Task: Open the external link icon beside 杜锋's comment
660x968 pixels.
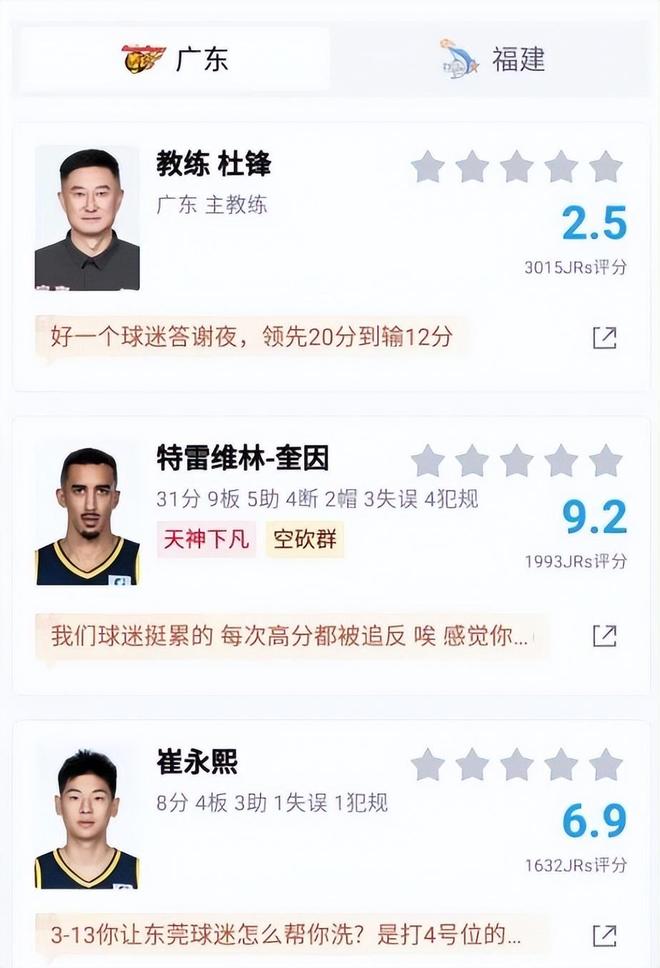Action: click(604, 338)
